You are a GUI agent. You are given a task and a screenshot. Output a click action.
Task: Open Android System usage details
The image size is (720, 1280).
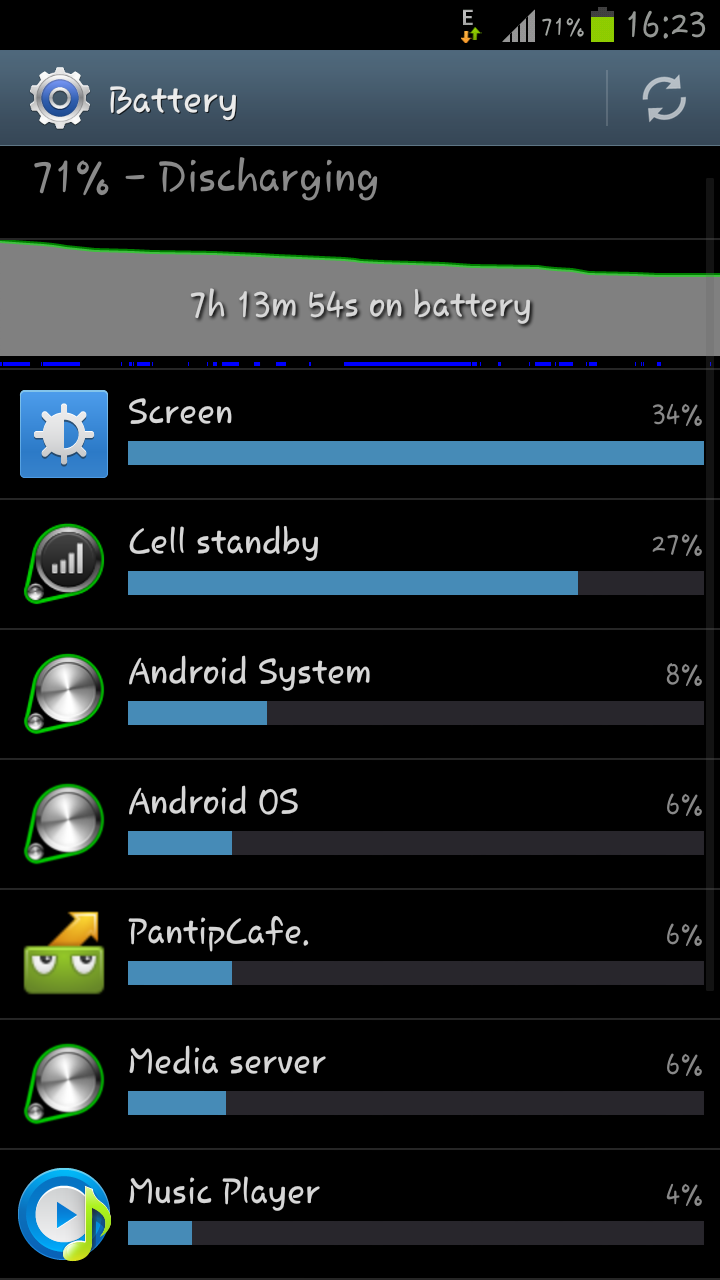click(x=360, y=694)
